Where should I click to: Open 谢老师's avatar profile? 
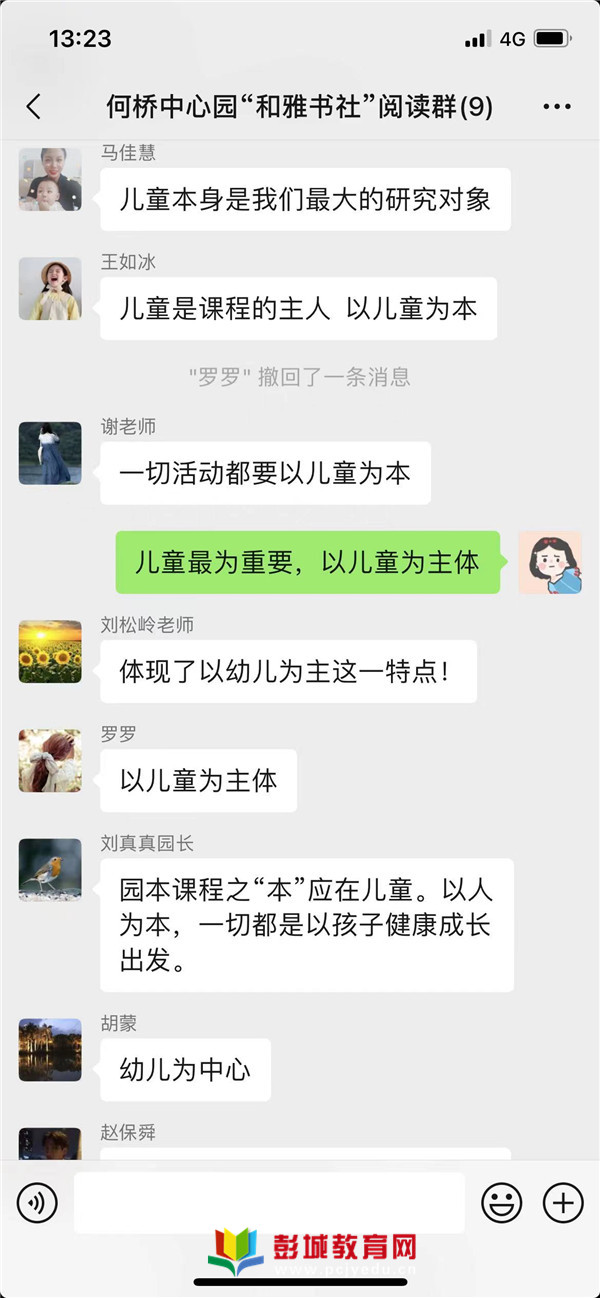[x=50, y=453]
